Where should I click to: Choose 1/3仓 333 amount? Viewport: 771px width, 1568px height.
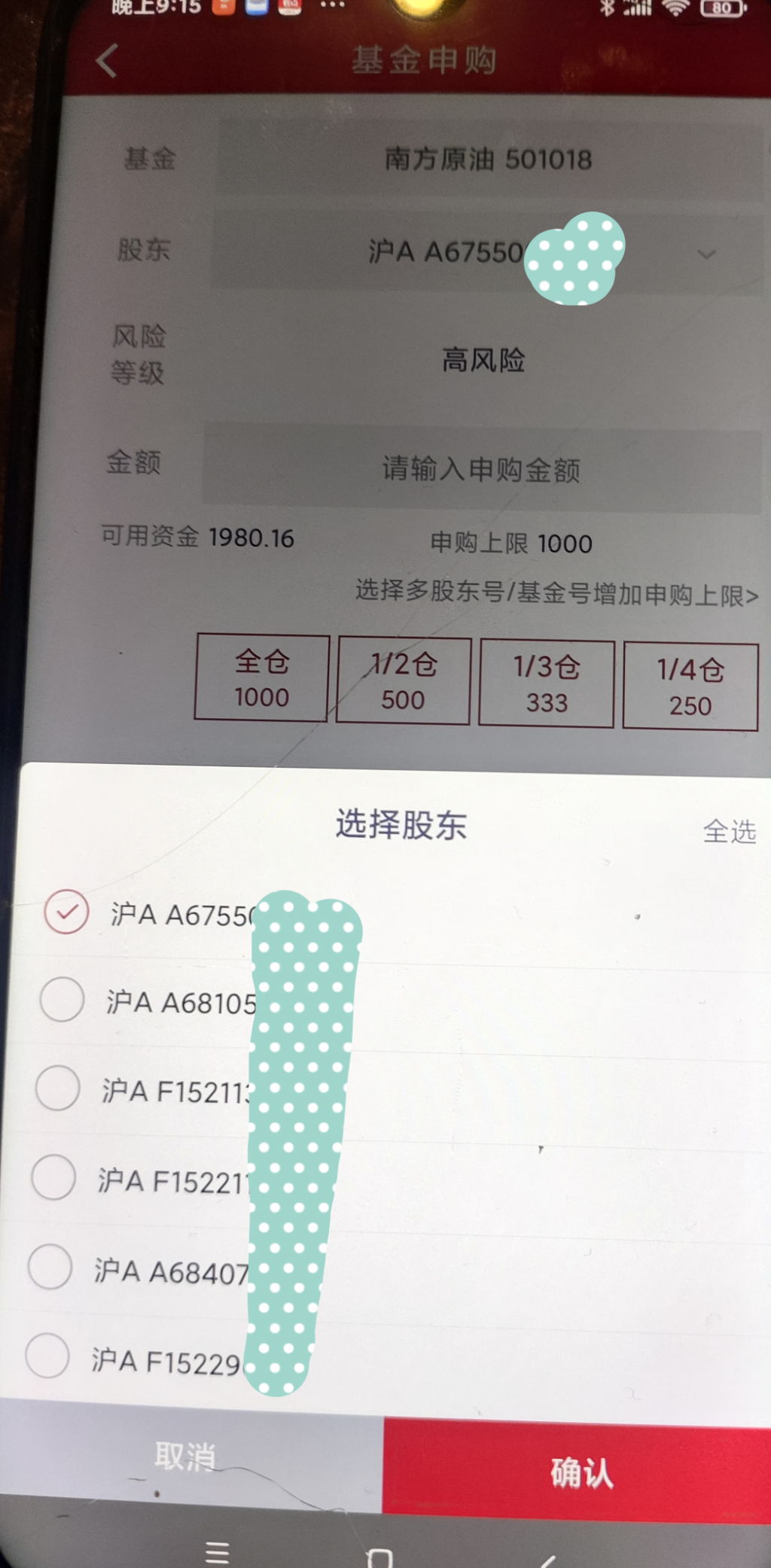pyautogui.click(x=547, y=684)
